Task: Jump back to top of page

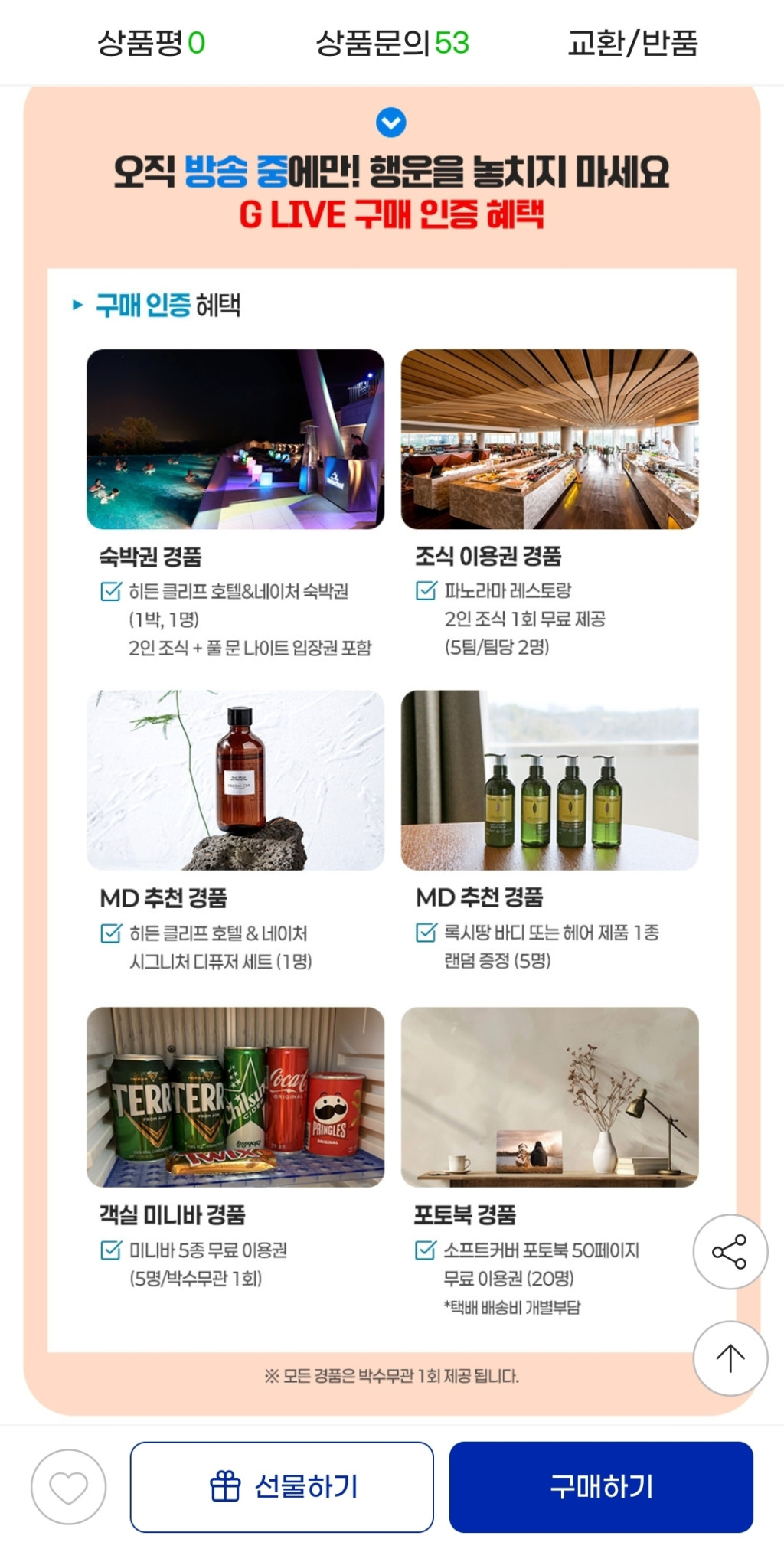Action: (730, 1358)
